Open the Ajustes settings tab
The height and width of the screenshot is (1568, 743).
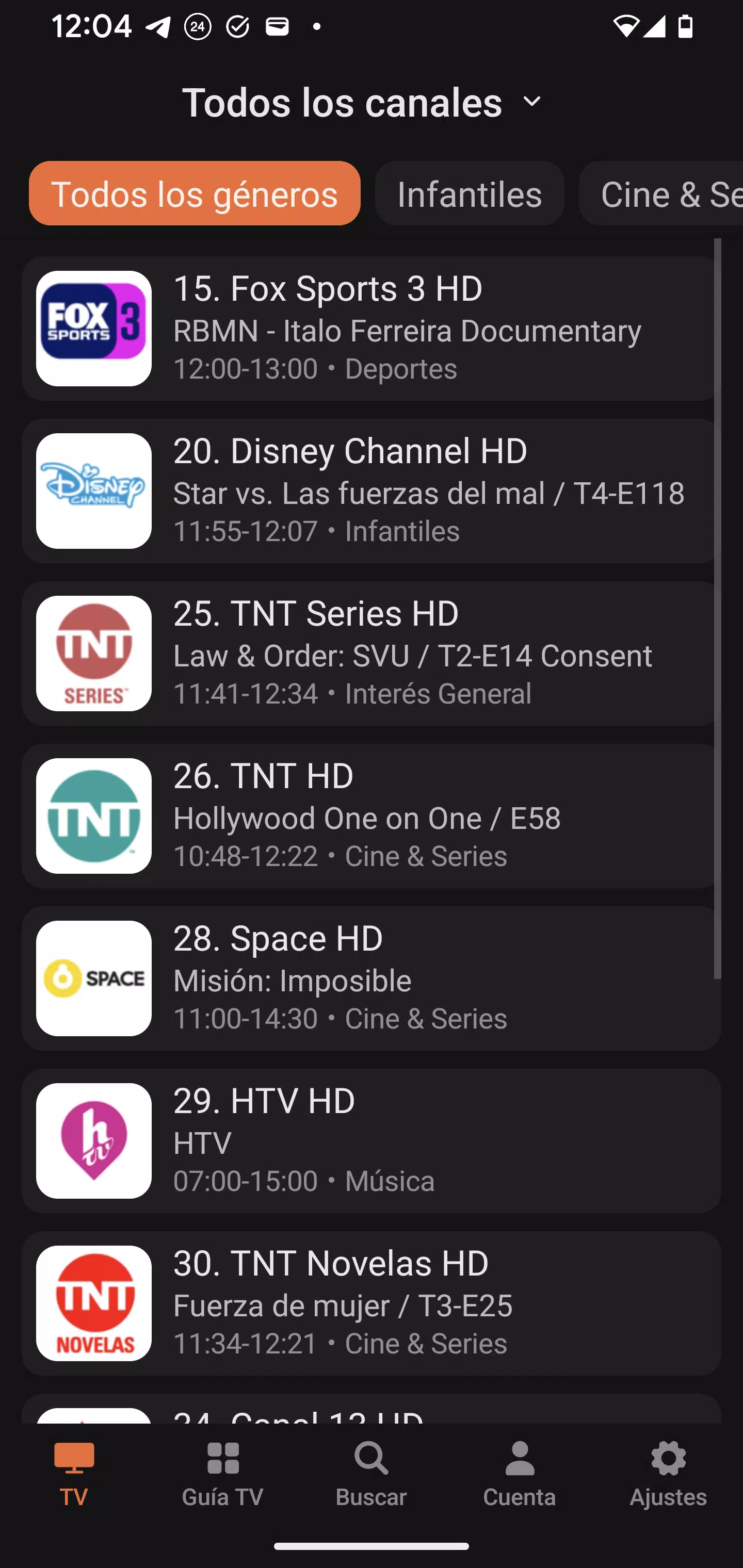668,1473
